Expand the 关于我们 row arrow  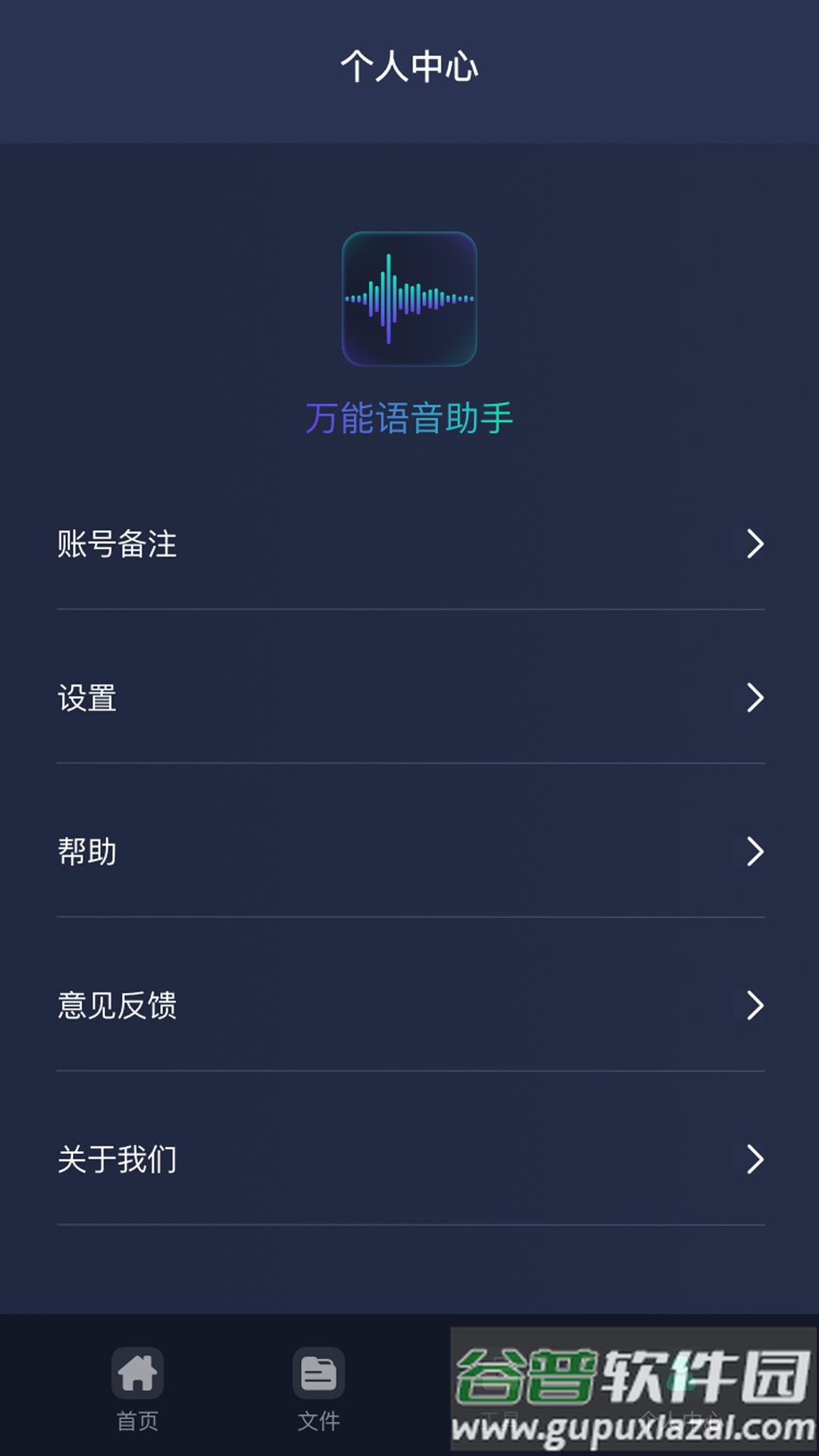coord(755,1160)
